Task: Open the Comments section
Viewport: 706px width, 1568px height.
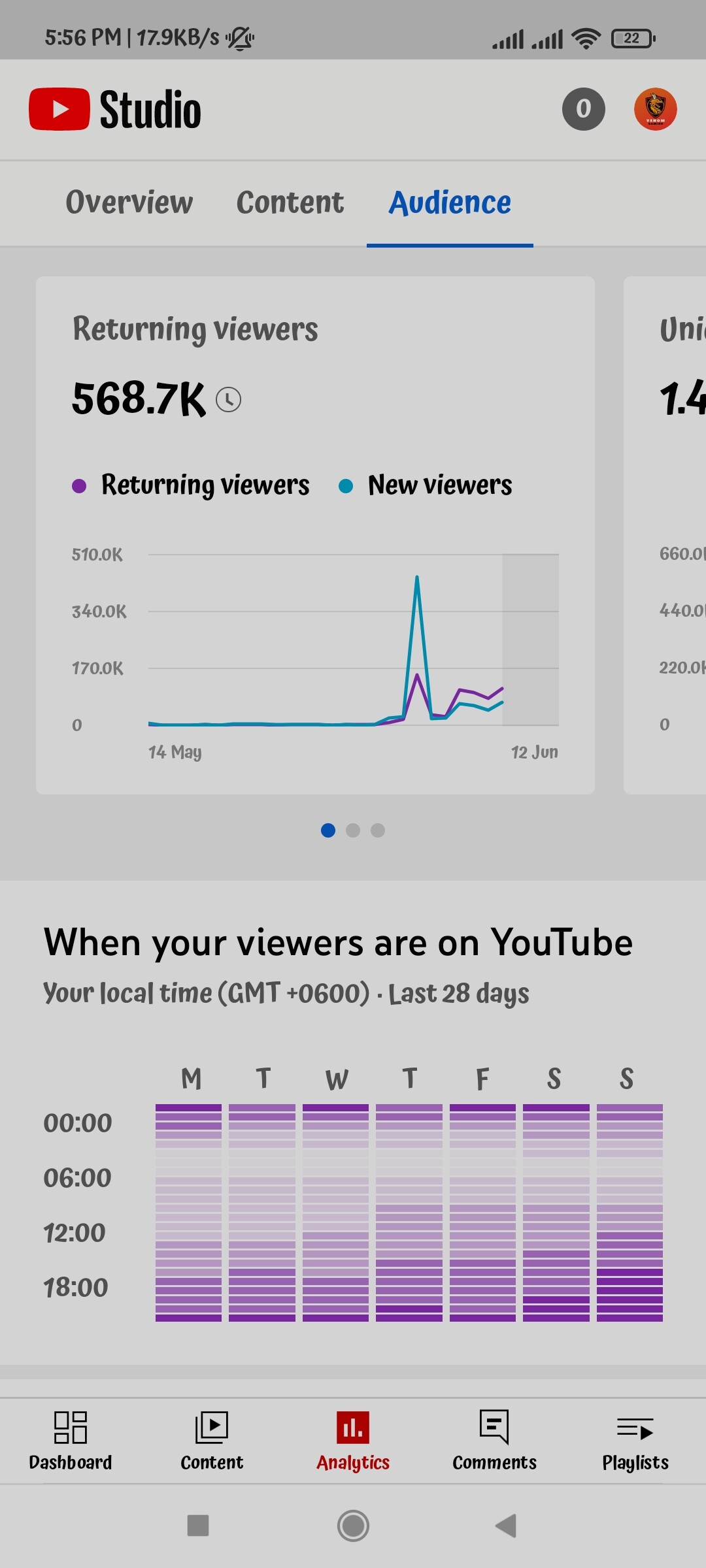Action: coord(494,1441)
